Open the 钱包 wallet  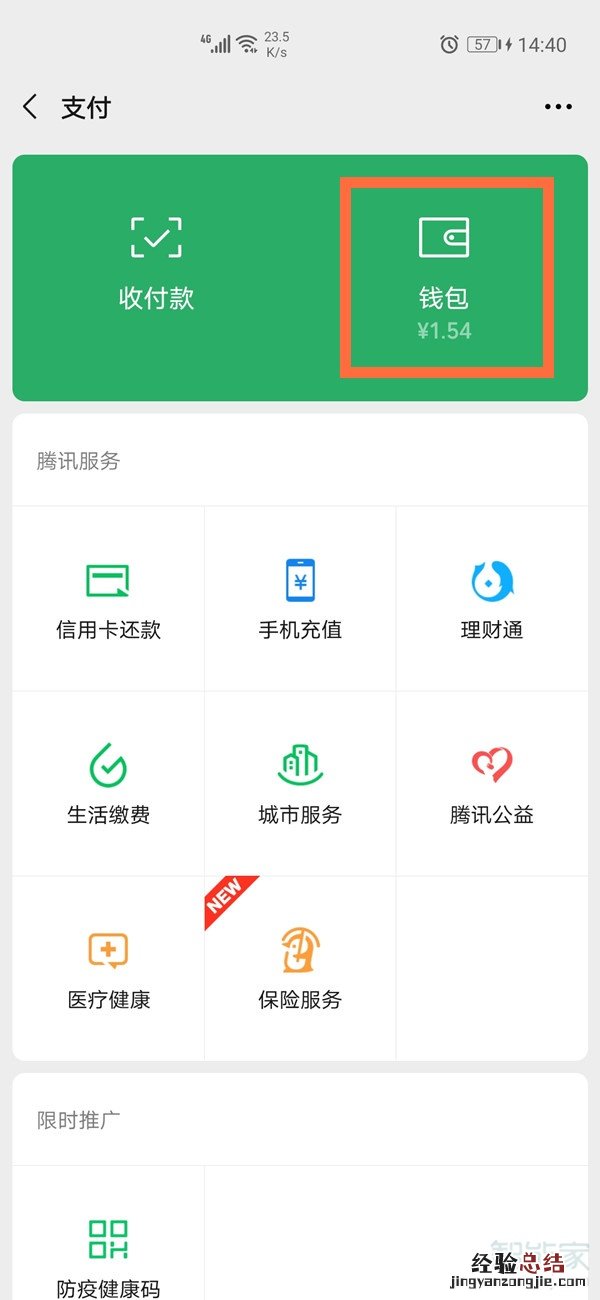click(x=444, y=275)
